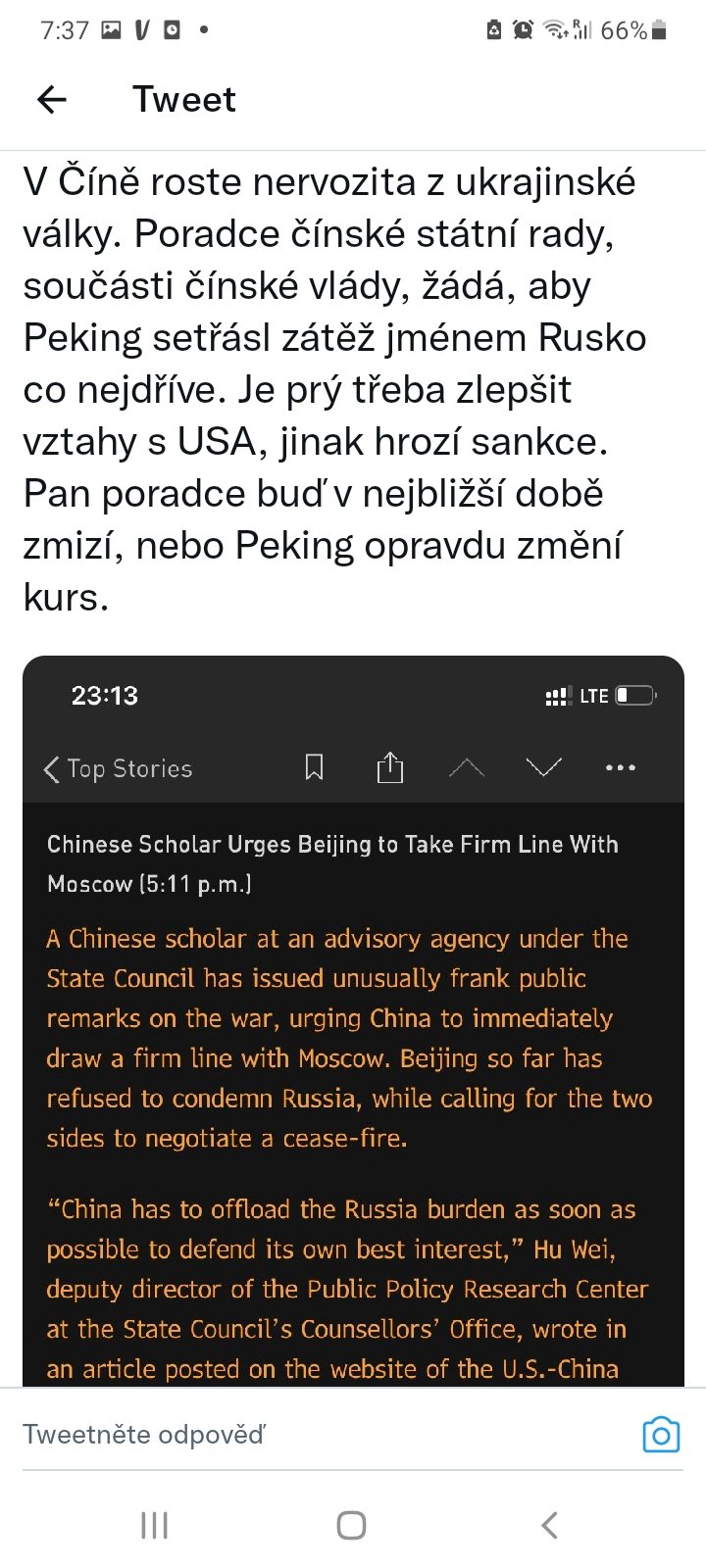Tap the system home button
This screenshot has width=706, height=1568.
[351, 1525]
